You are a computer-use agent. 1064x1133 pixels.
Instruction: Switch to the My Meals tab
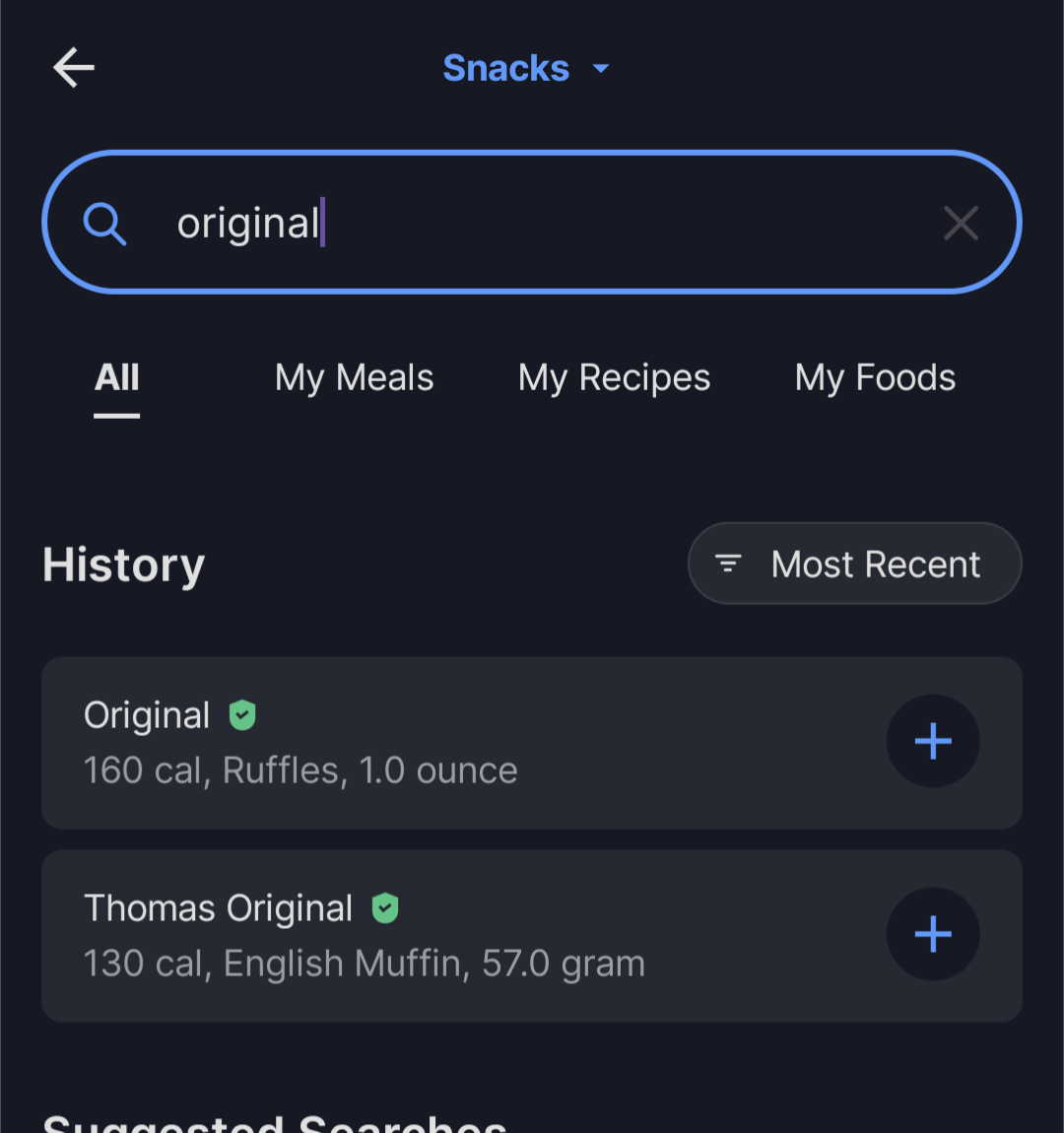[354, 378]
